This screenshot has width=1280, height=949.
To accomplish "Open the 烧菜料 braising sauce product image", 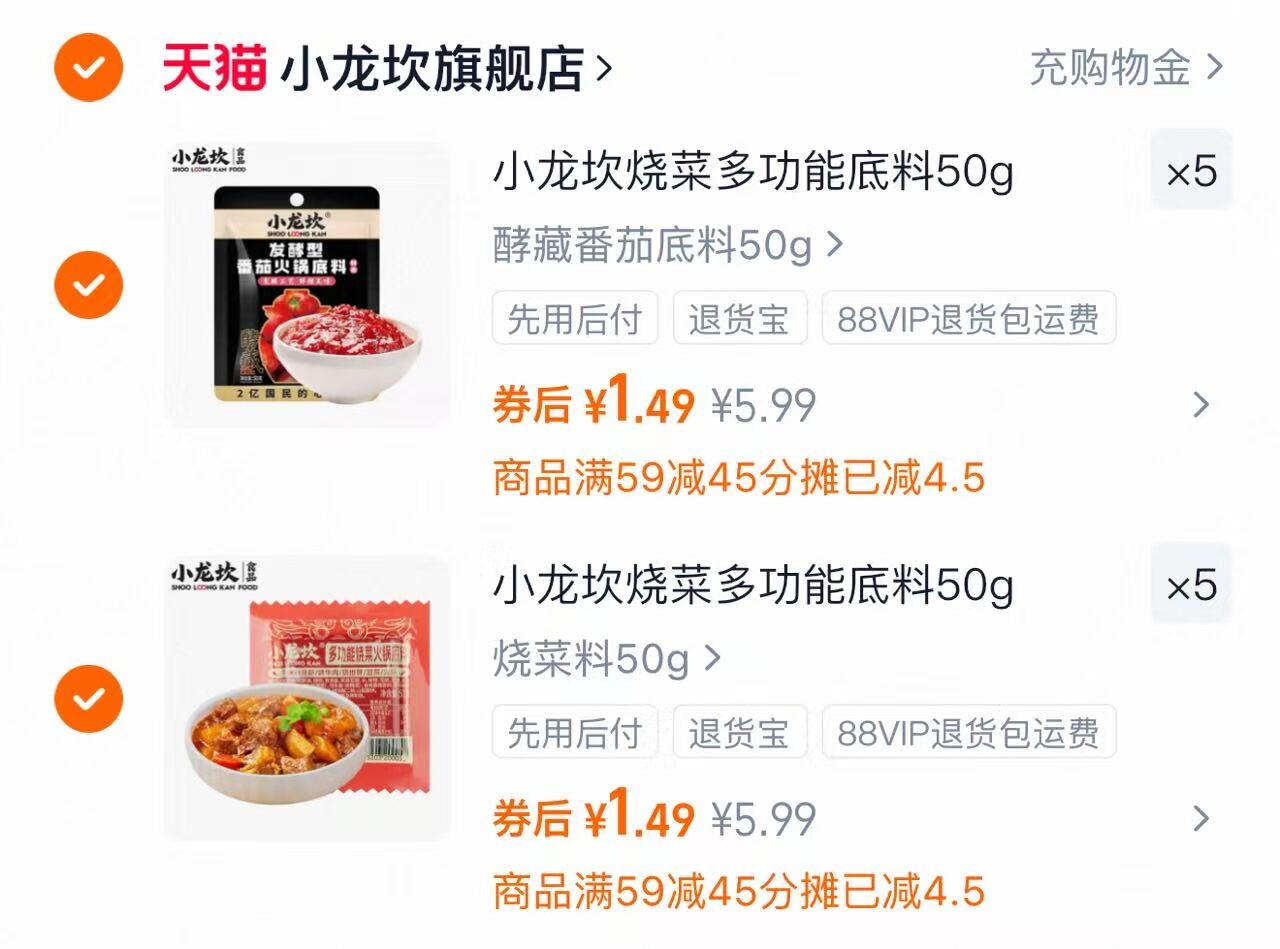I will point(307,698).
